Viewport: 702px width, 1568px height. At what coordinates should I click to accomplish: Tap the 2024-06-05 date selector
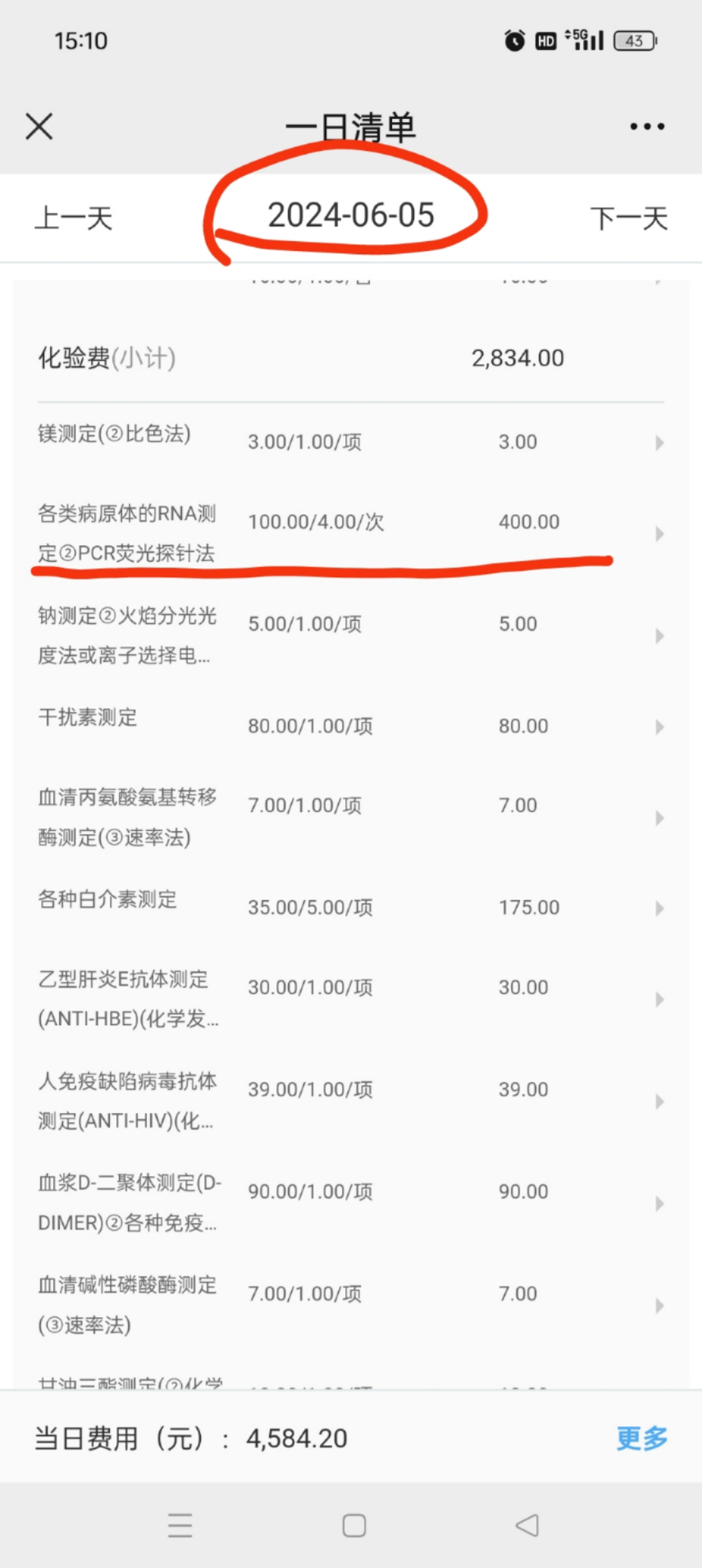[351, 216]
